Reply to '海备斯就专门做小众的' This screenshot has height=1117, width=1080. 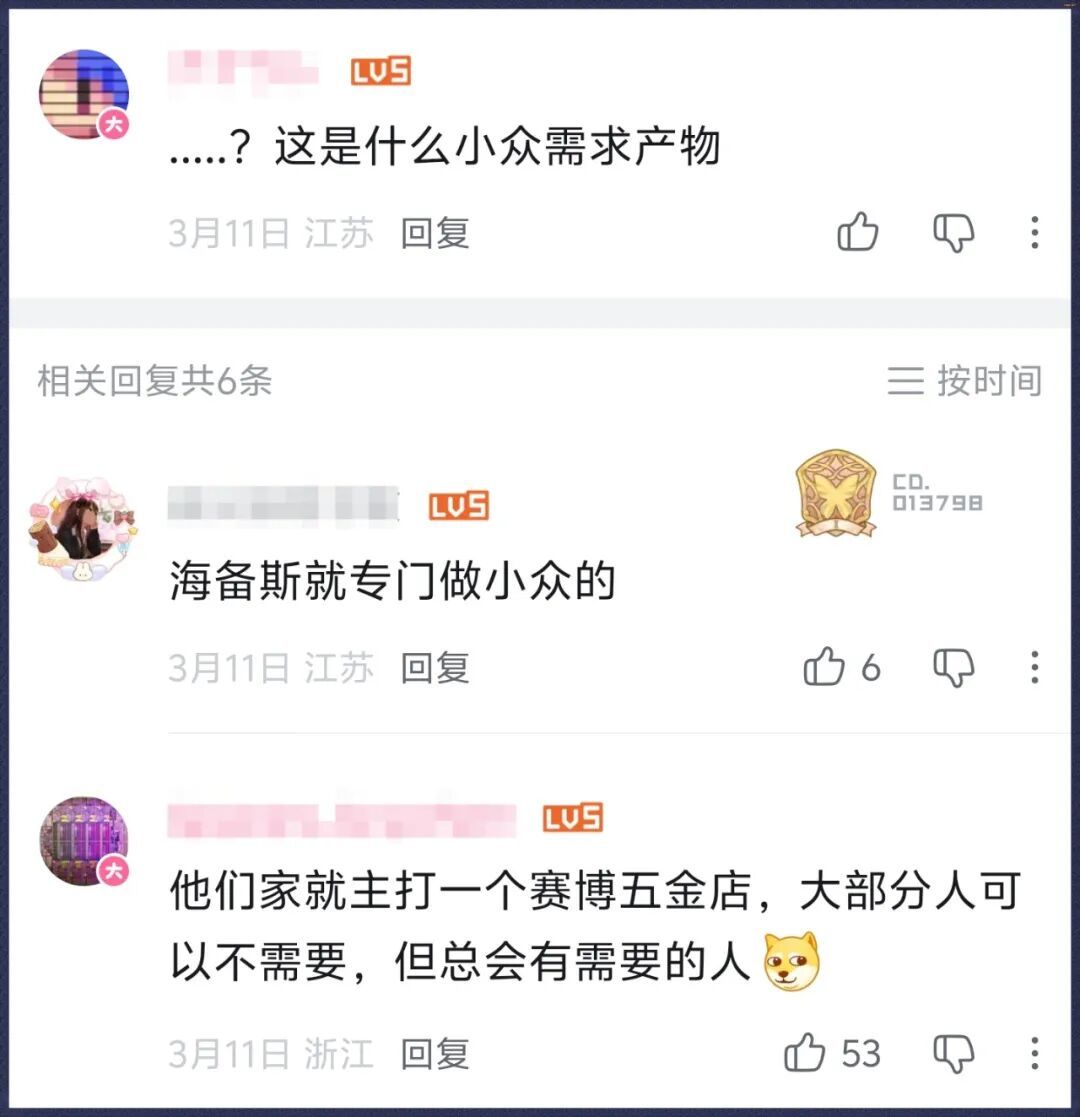435,668
